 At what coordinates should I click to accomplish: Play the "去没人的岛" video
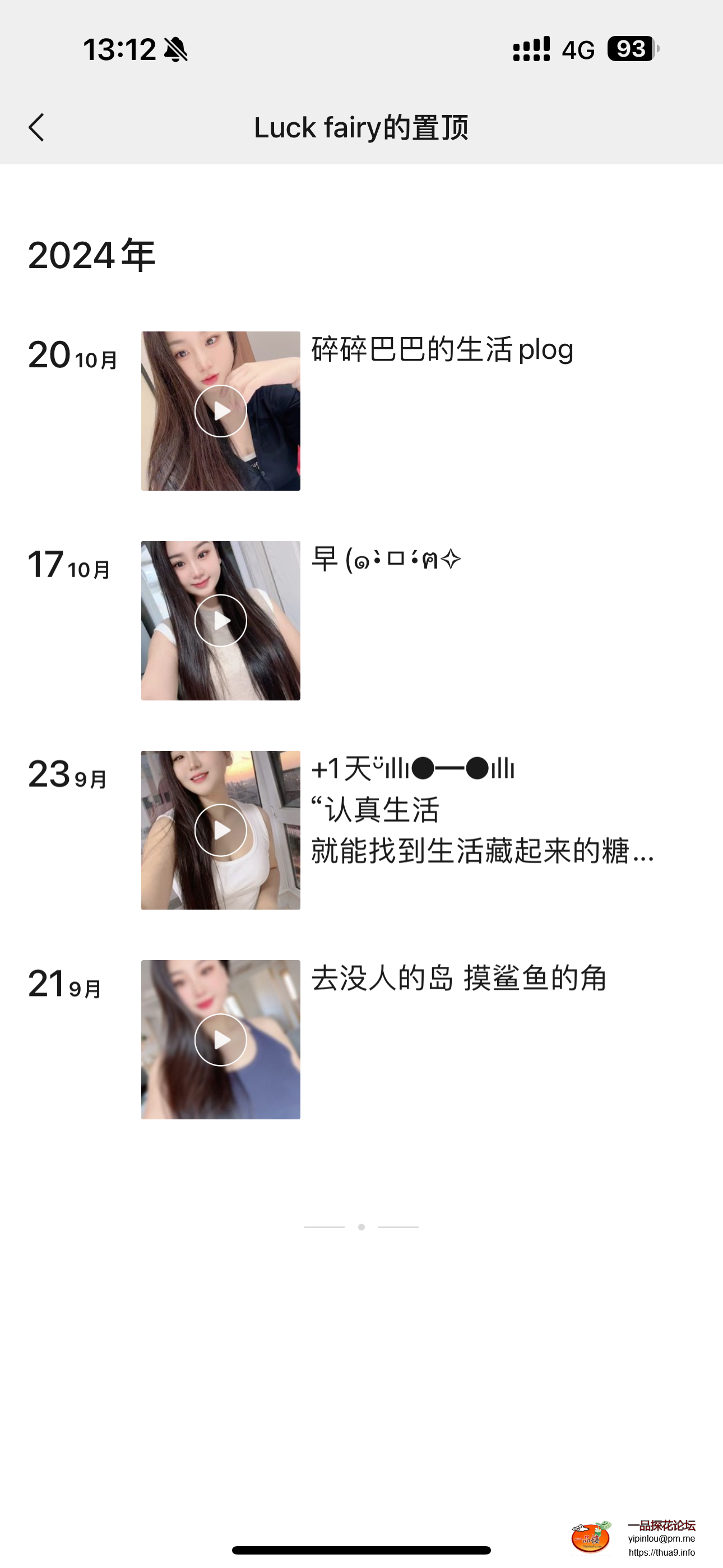[x=220, y=1040]
